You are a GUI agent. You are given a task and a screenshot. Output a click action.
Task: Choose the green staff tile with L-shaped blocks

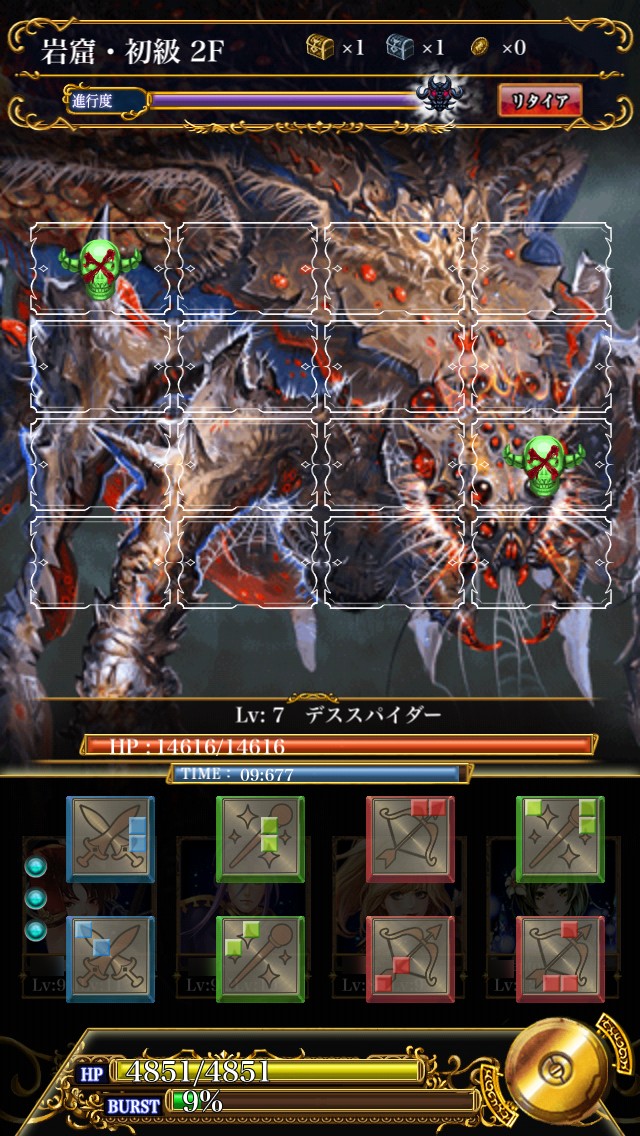point(260,958)
